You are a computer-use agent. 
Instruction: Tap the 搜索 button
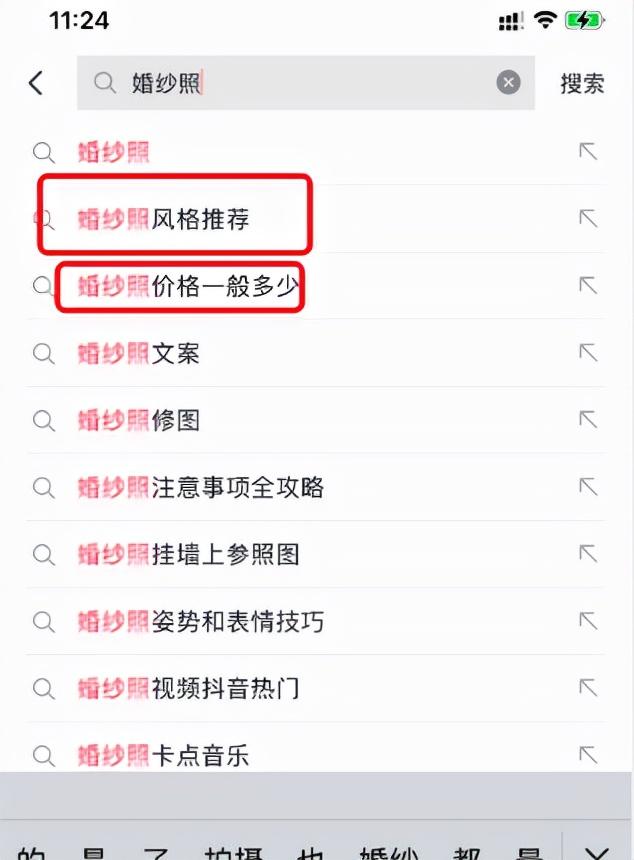582,83
